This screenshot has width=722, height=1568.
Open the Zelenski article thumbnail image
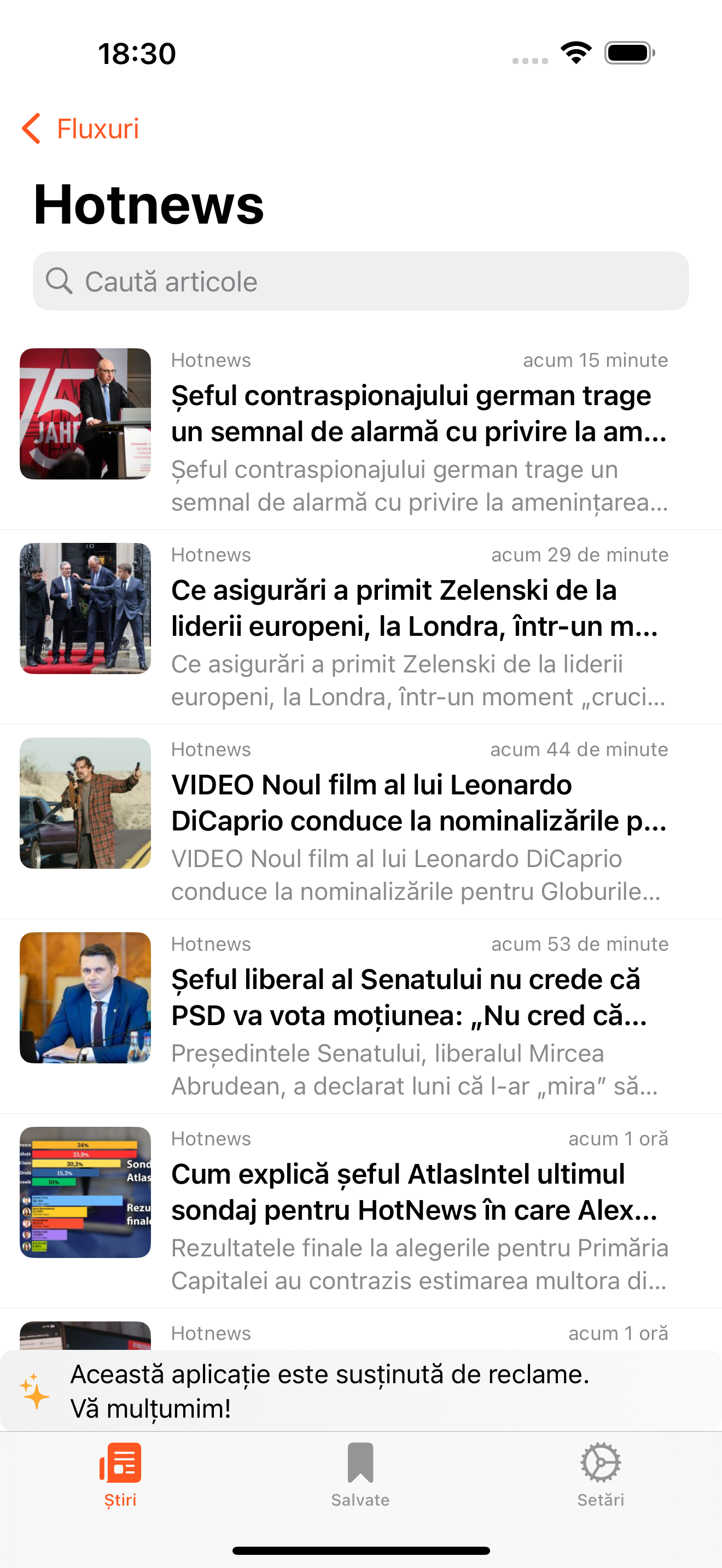(85, 609)
